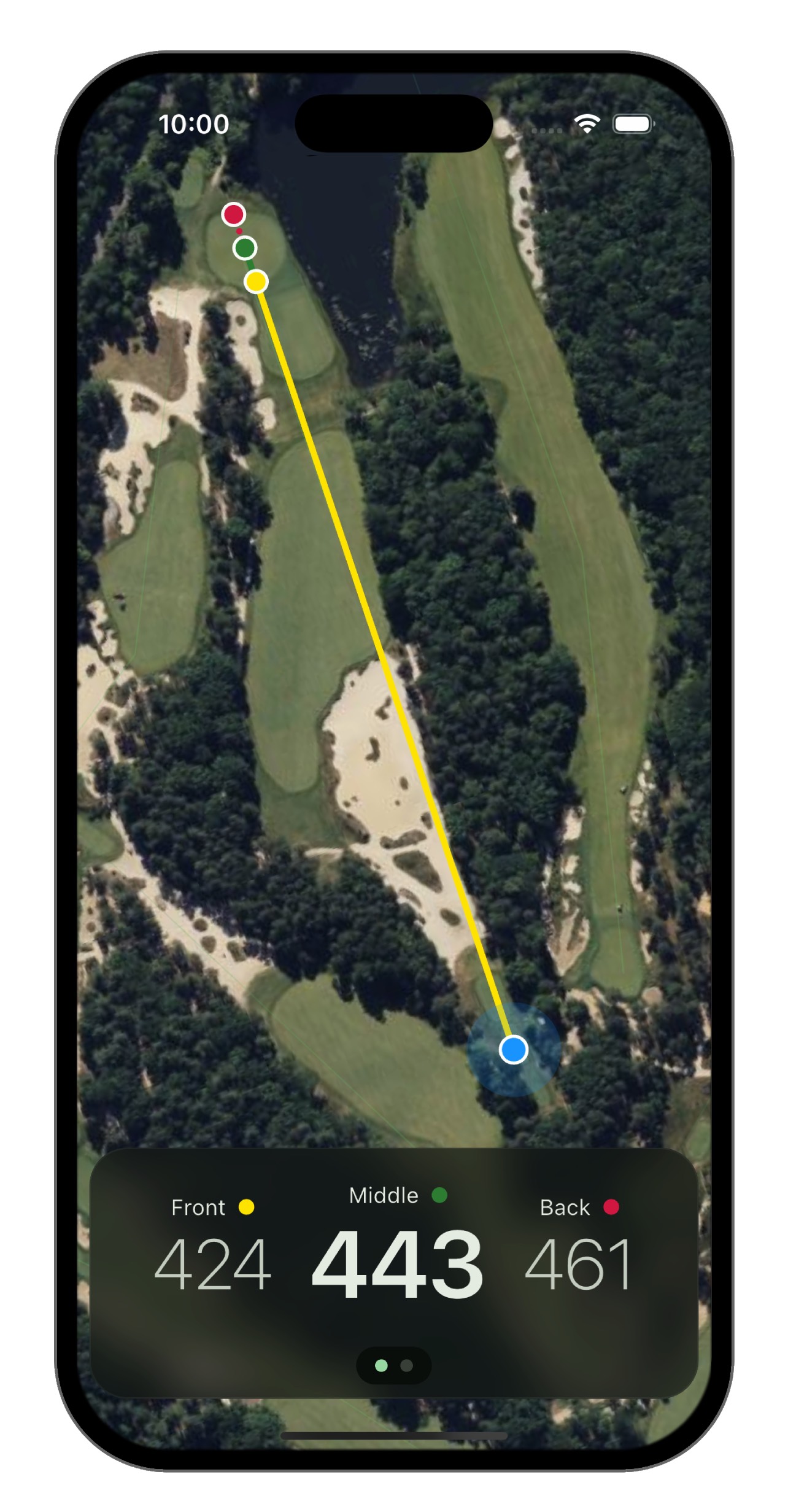Screen dimensions: 788x1512
Task: Switch to the second page indicator dot
Action: pos(406,1365)
